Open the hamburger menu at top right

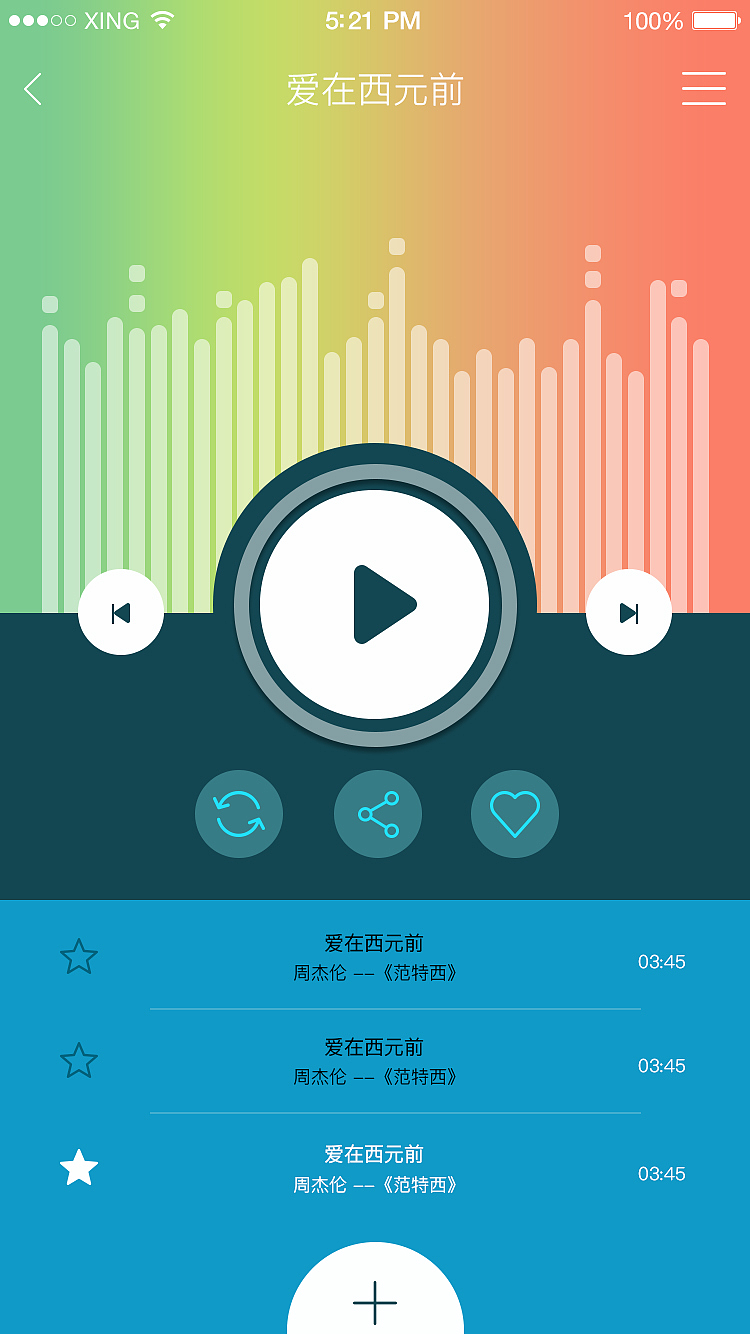coord(703,89)
